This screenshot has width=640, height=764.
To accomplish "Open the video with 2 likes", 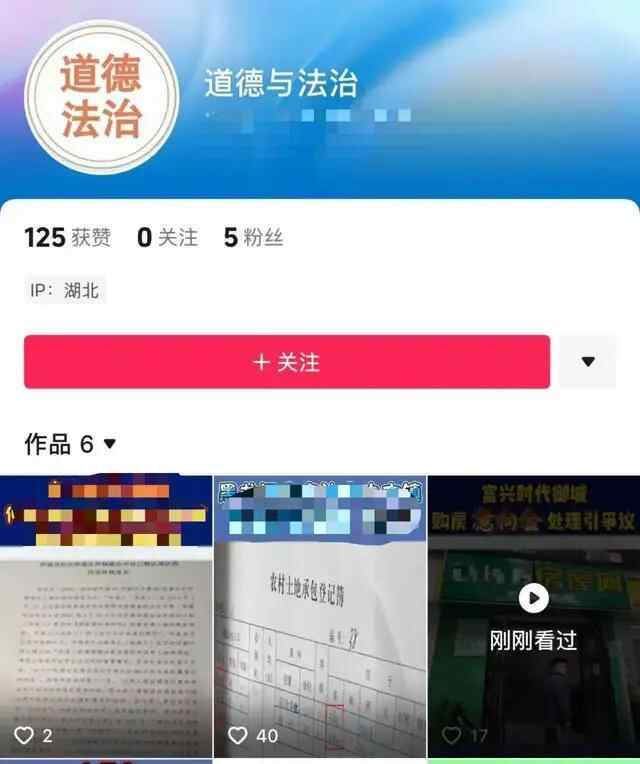I will 105,615.
